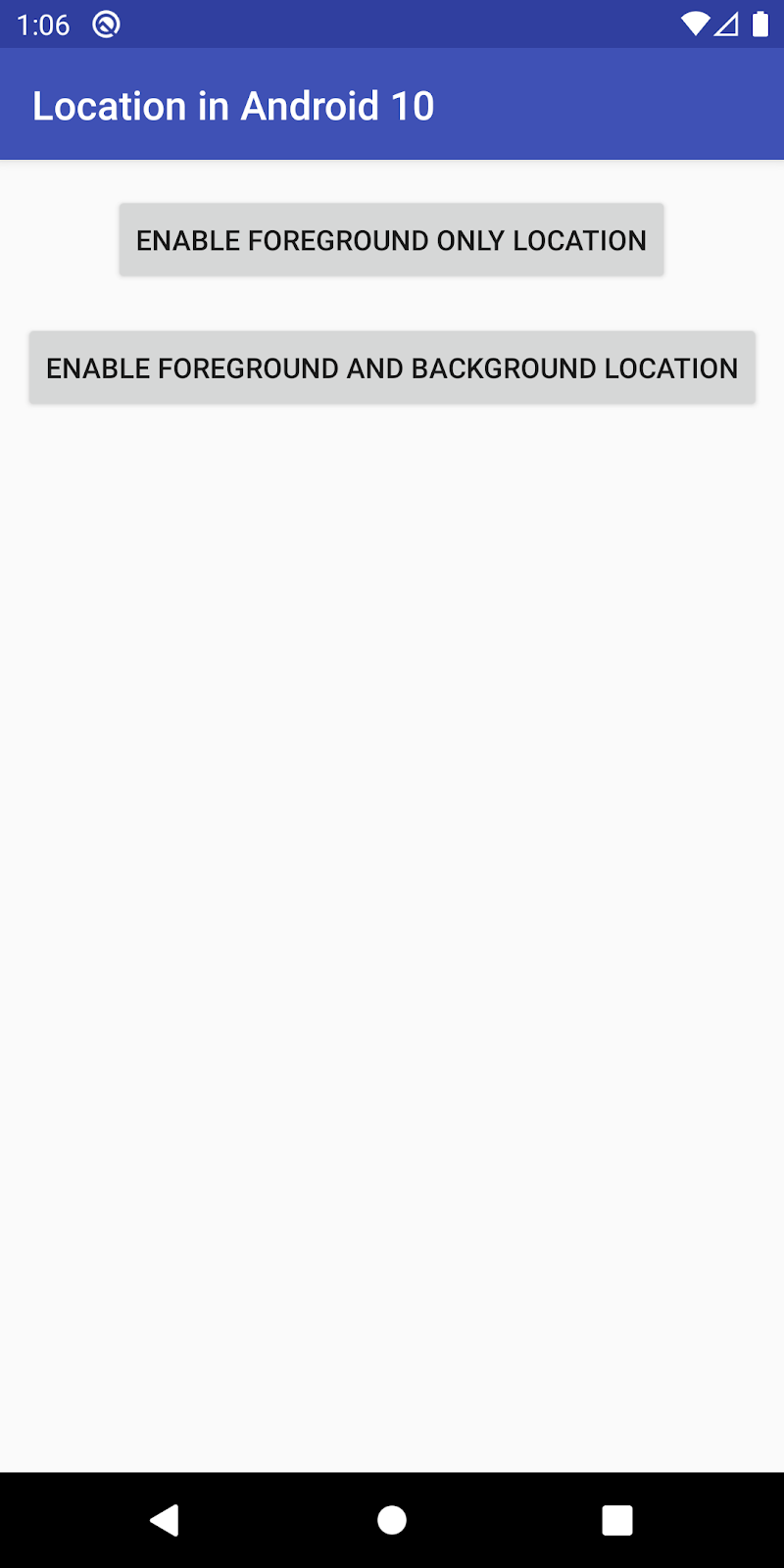Enable foreground and background location

(391, 367)
